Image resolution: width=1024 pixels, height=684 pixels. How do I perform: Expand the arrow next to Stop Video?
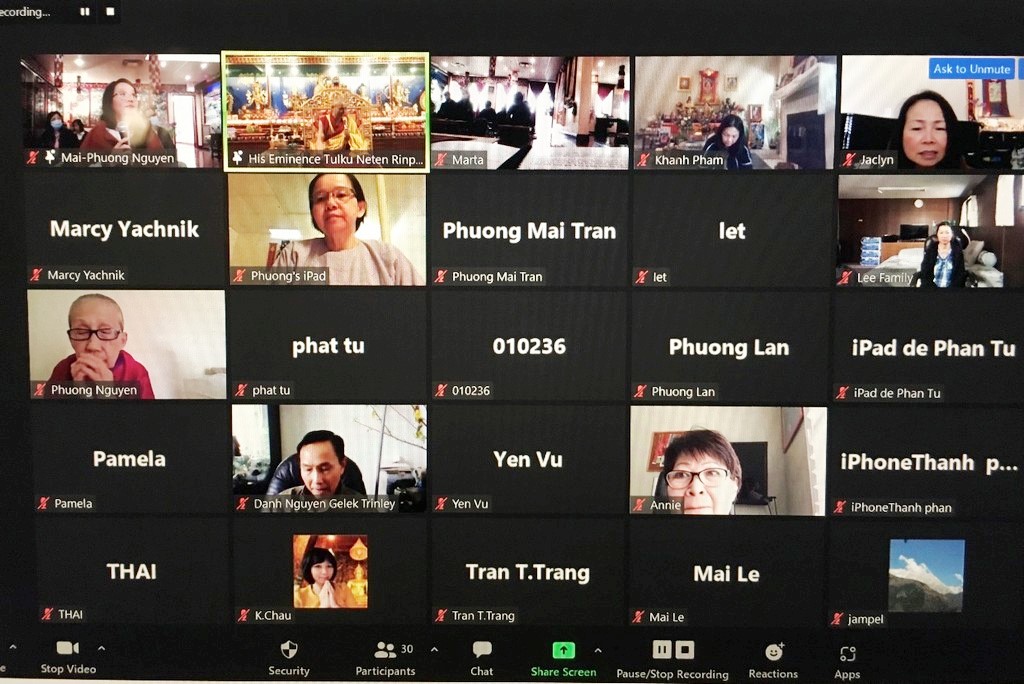point(101,648)
